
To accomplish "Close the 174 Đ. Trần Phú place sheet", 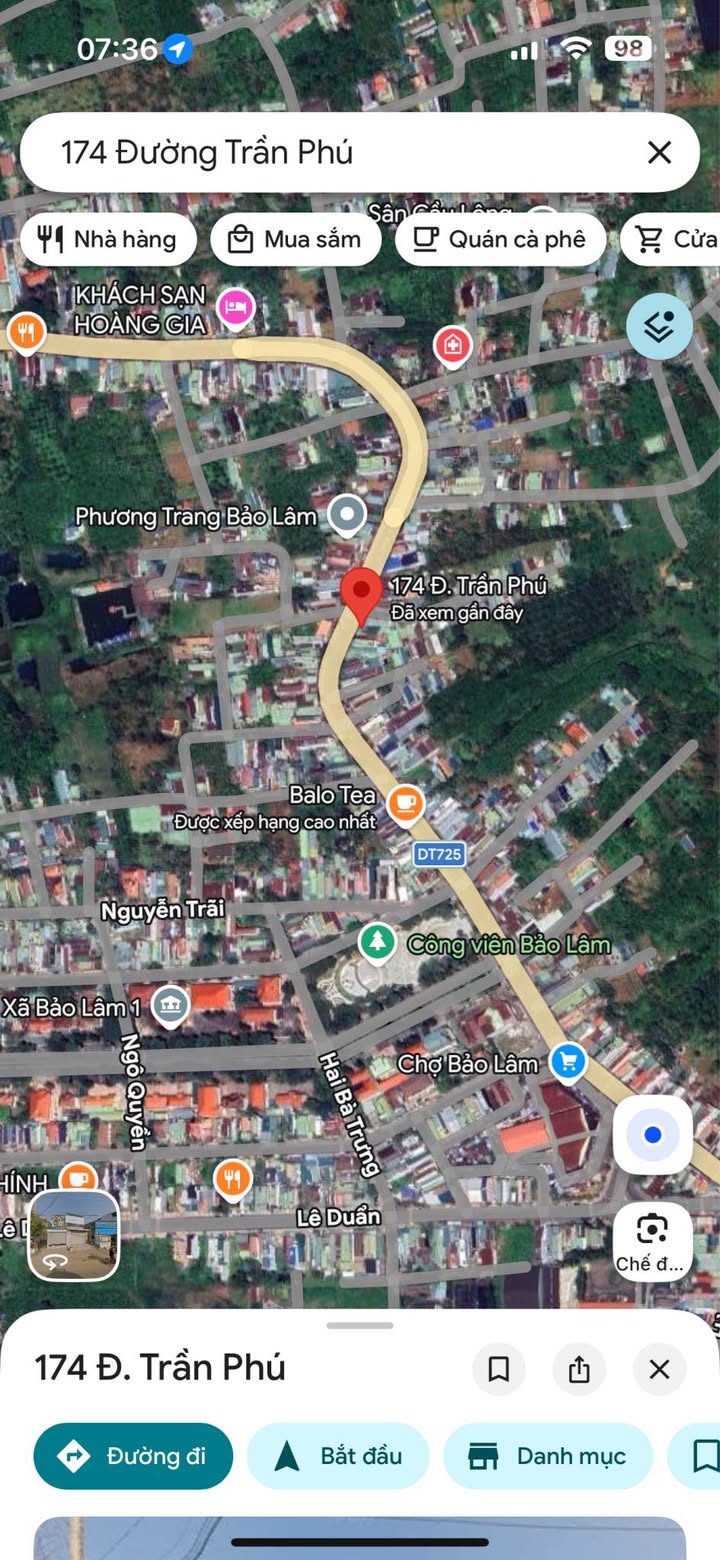I will (659, 1369).
